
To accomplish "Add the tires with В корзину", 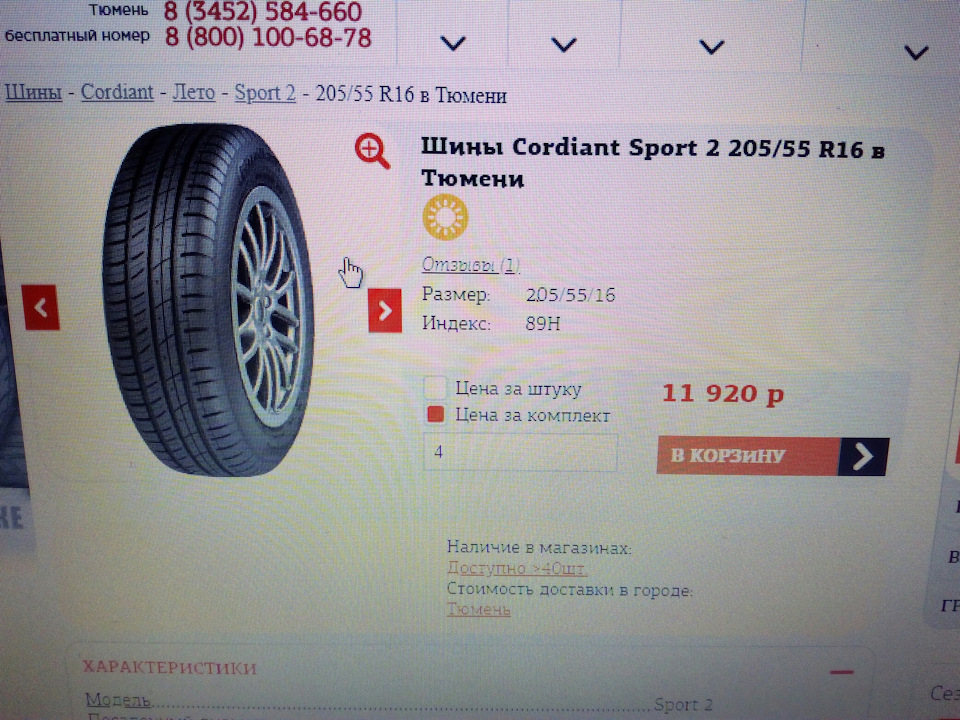I will 771,456.
